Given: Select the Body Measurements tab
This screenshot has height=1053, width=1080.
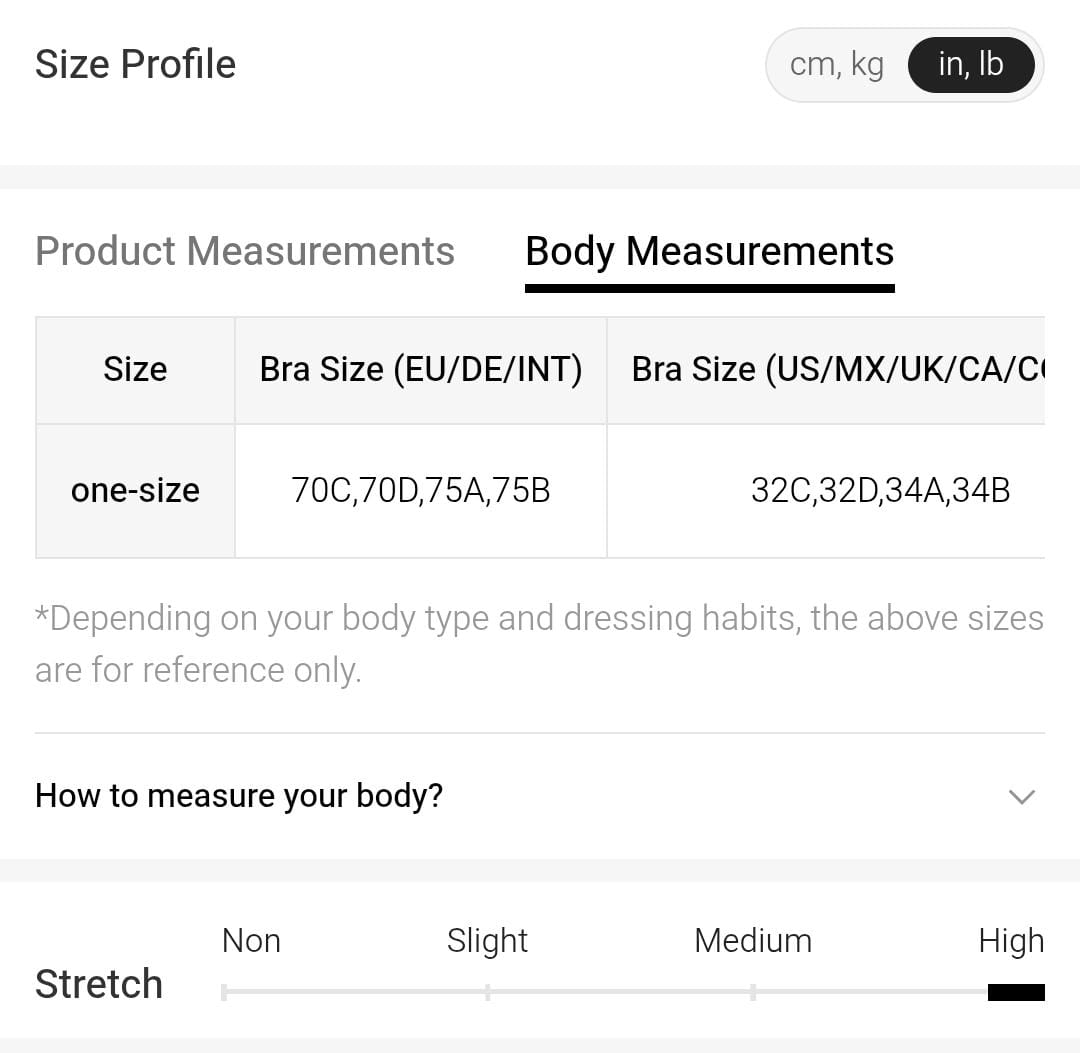Looking at the screenshot, I should tap(709, 251).
